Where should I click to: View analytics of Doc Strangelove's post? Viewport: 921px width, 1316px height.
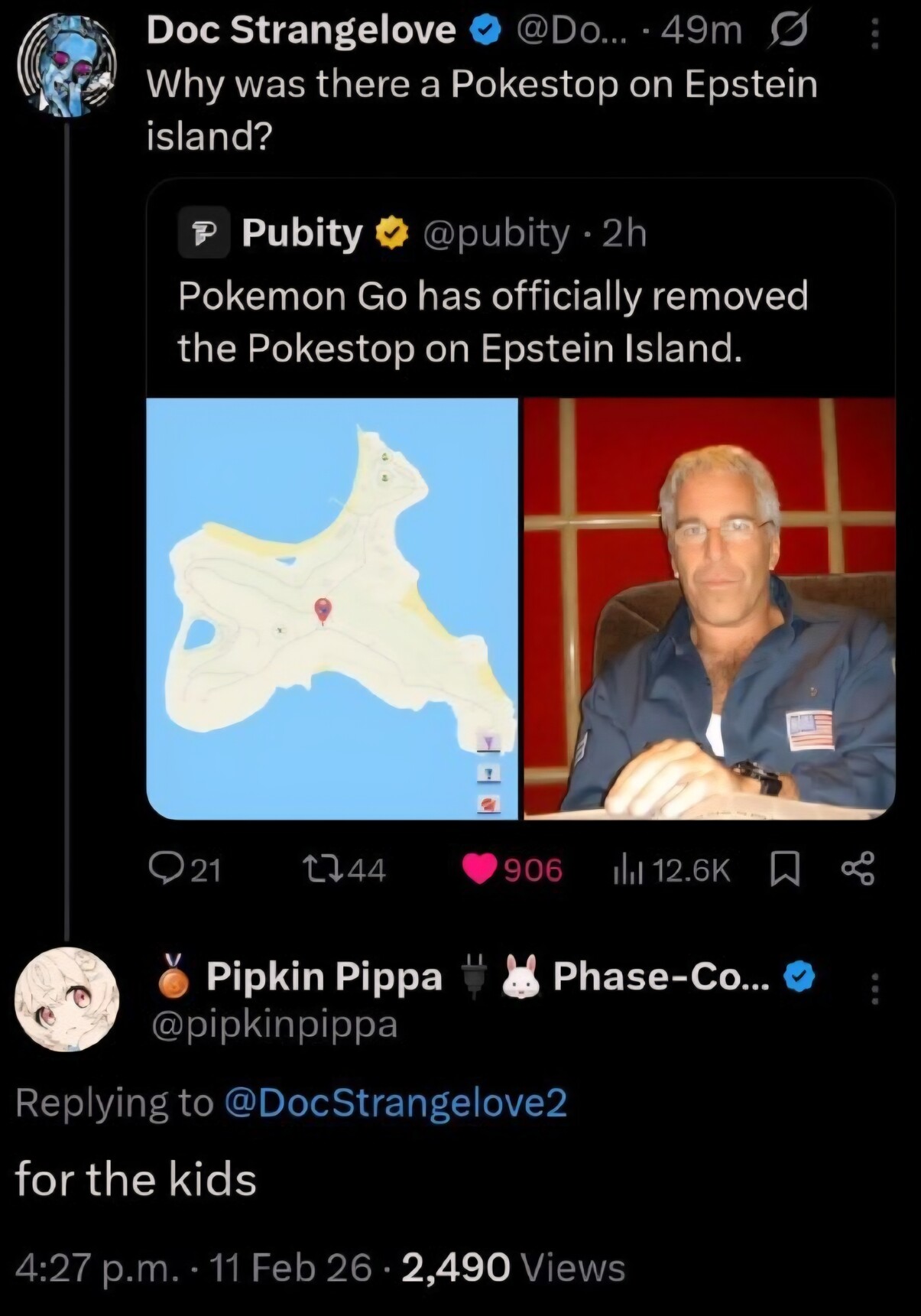(x=673, y=870)
